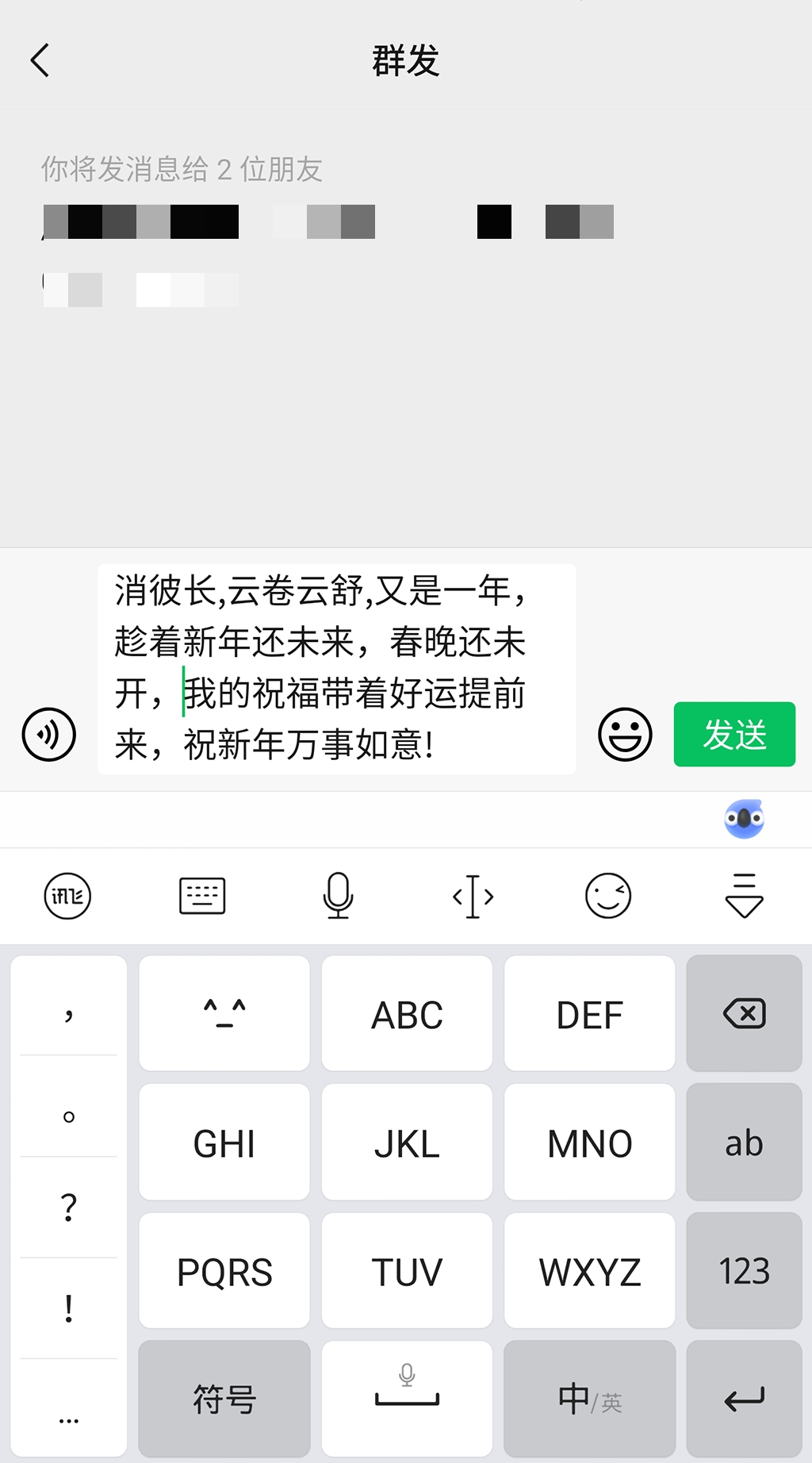Screen dimensions: 812x1463
Task: Switch to the number pad with the 123 key
Action: [x=743, y=1271]
